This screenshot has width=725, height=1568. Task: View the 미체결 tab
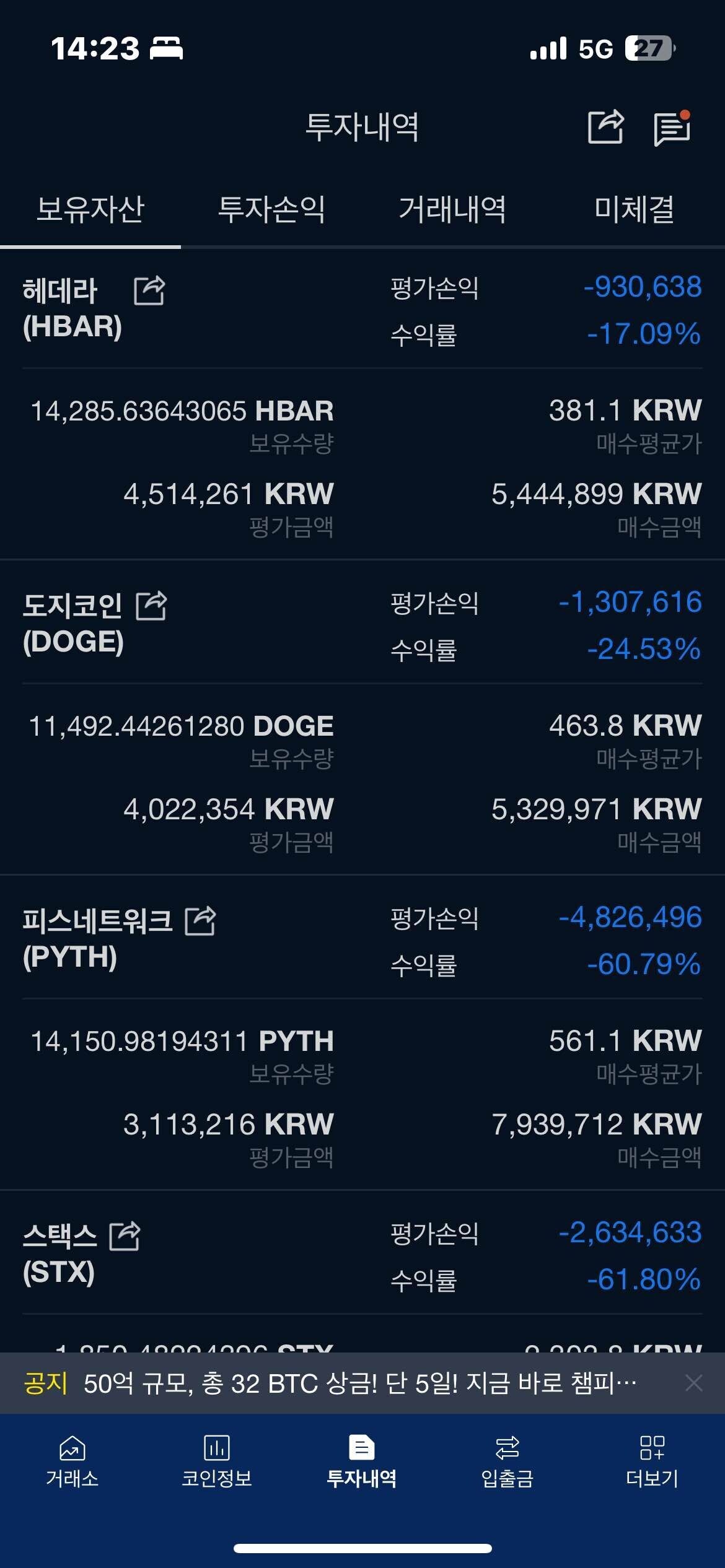click(634, 209)
